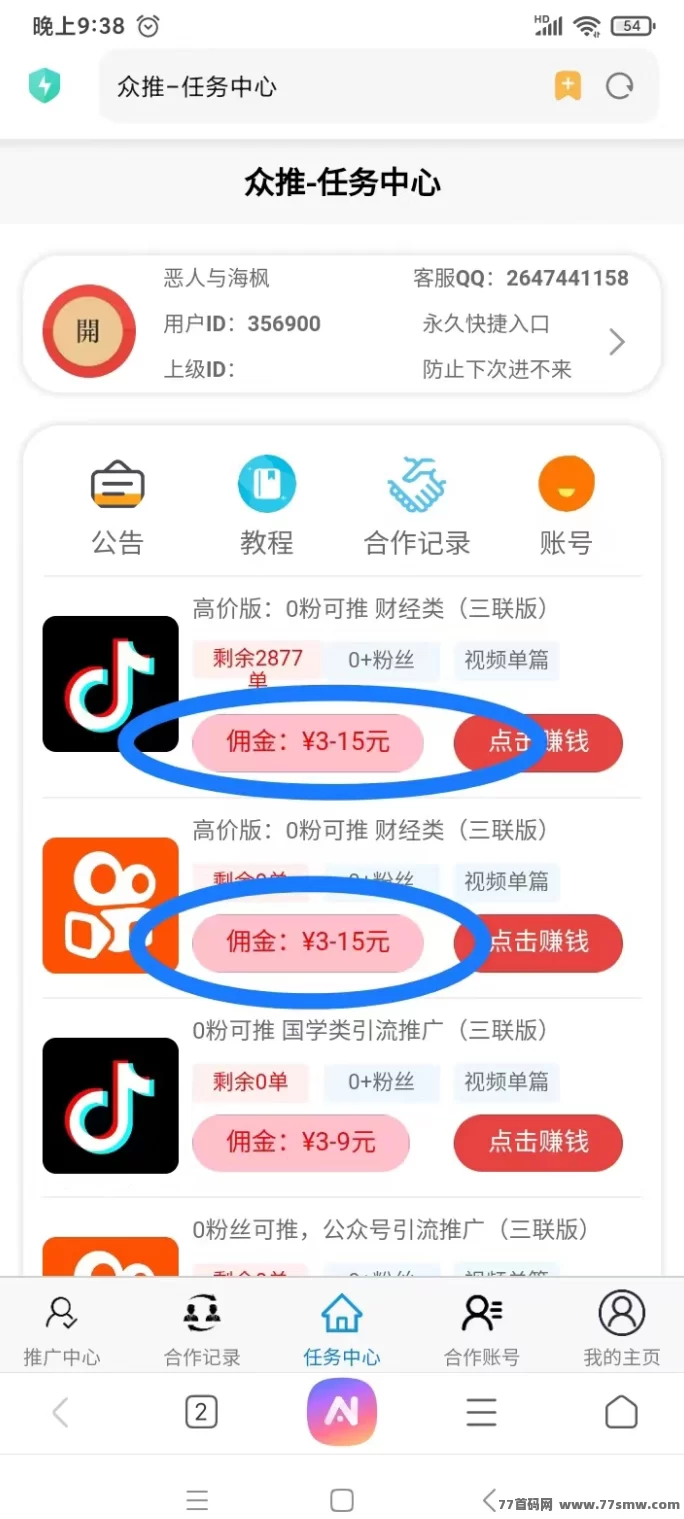
Task: Select the 任务中心 bottom tab
Action: pyautogui.click(x=342, y=1330)
